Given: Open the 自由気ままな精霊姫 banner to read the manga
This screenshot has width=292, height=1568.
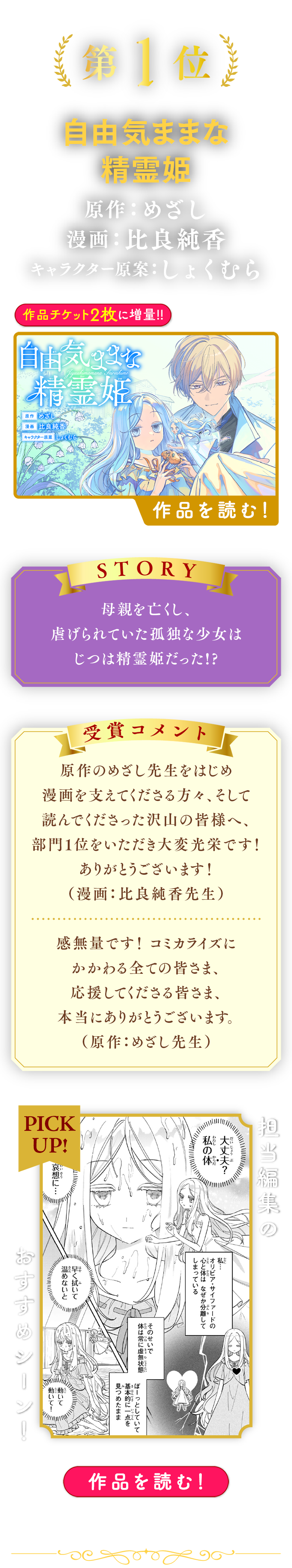Looking at the screenshot, I should pos(146,415).
